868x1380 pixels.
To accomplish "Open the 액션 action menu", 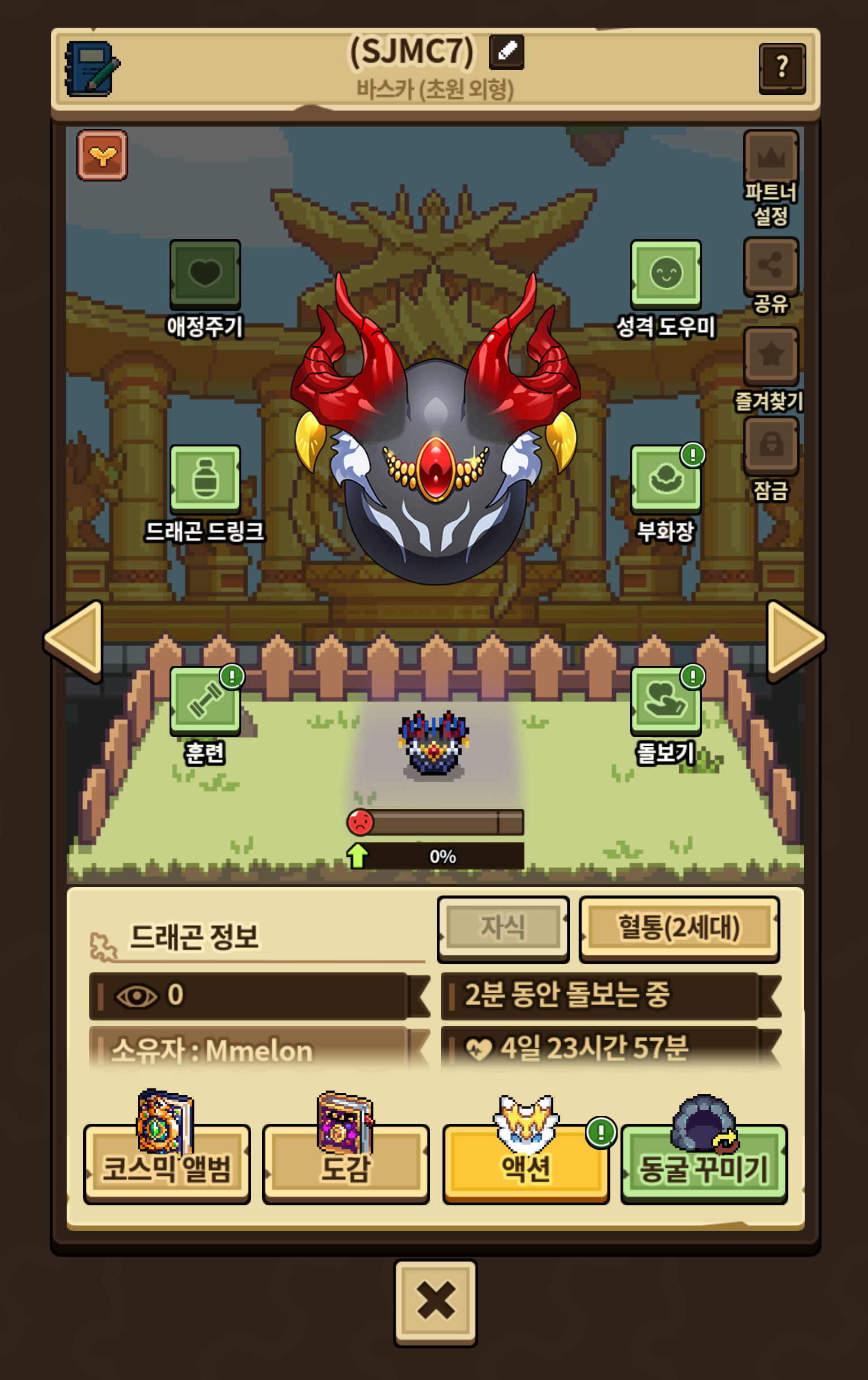I will (x=526, y=1164).
